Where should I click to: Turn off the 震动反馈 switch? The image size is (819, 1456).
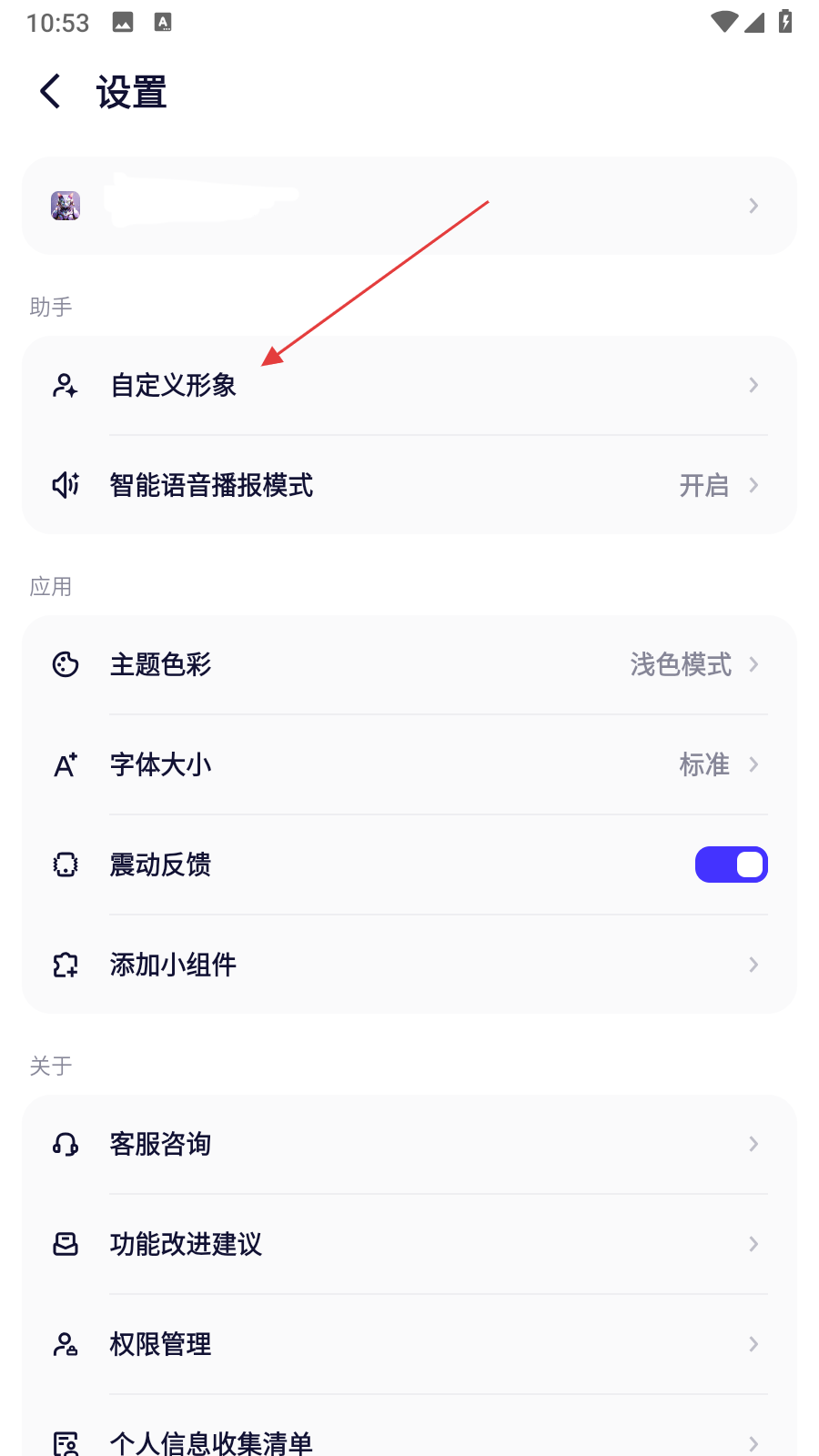731,864
